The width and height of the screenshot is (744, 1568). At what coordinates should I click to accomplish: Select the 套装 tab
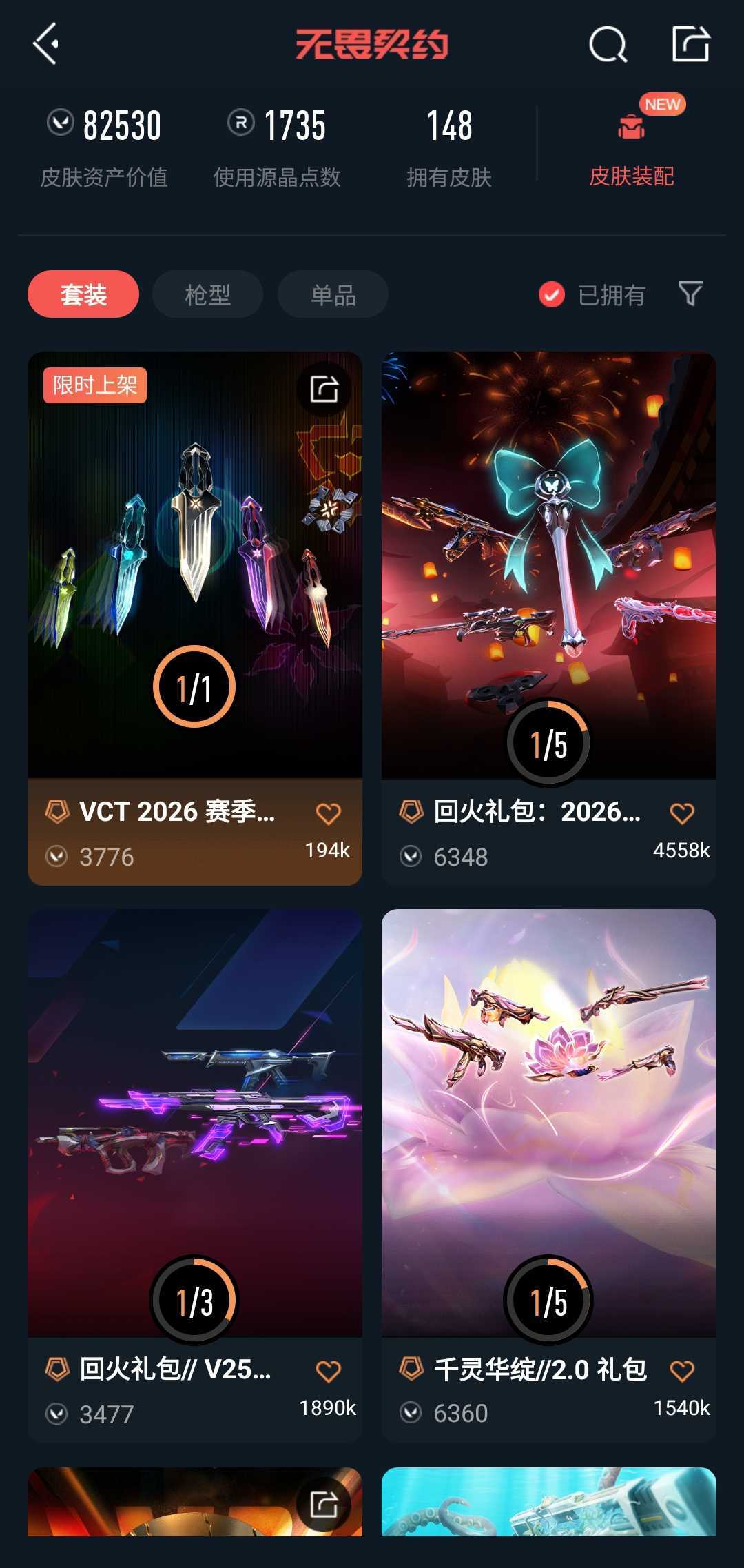pos(83,294)
